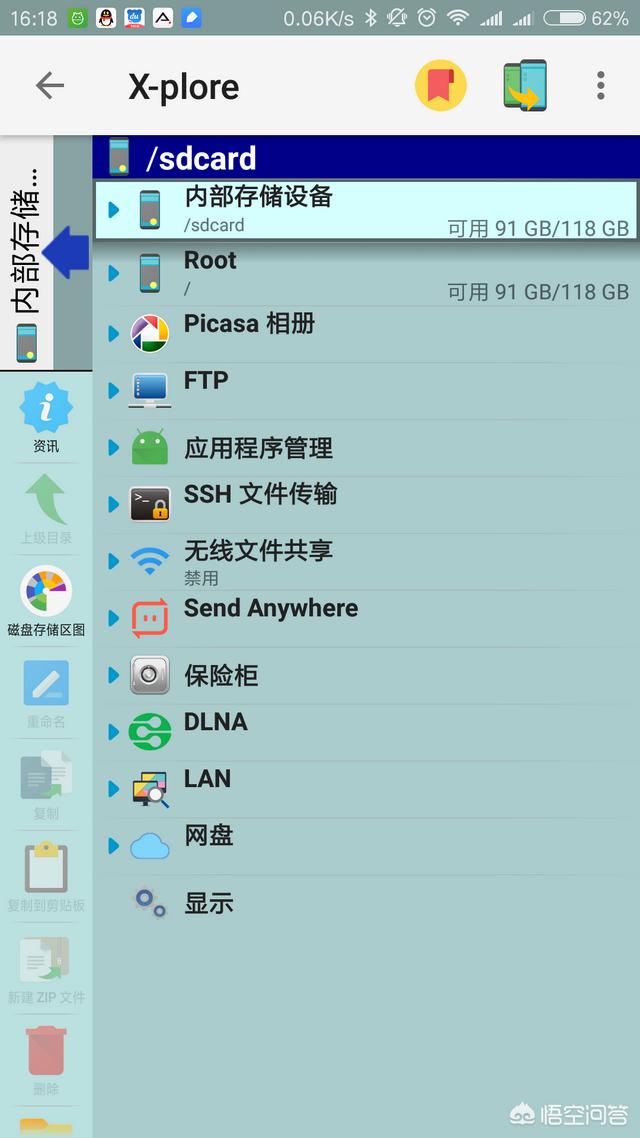Open 应用程序管理
The height and width of the screenshot is (1138, 640).
[x=366, y=447]
